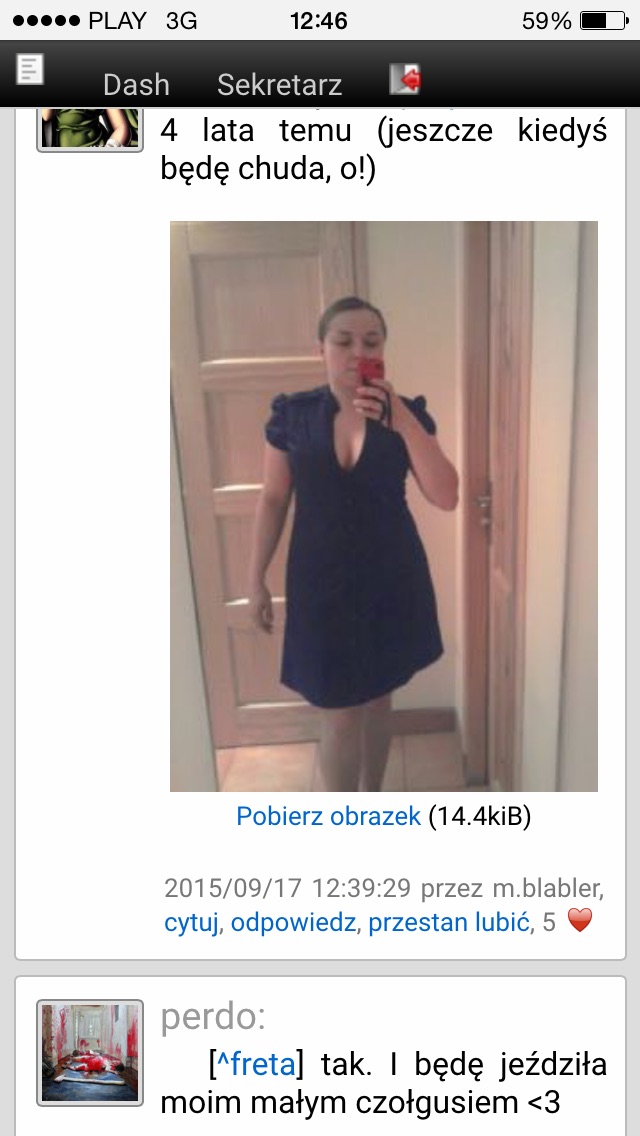Screen dimensions: 640x1136
Task: Open the menu icon in the top bar
Action: (30, 70)
